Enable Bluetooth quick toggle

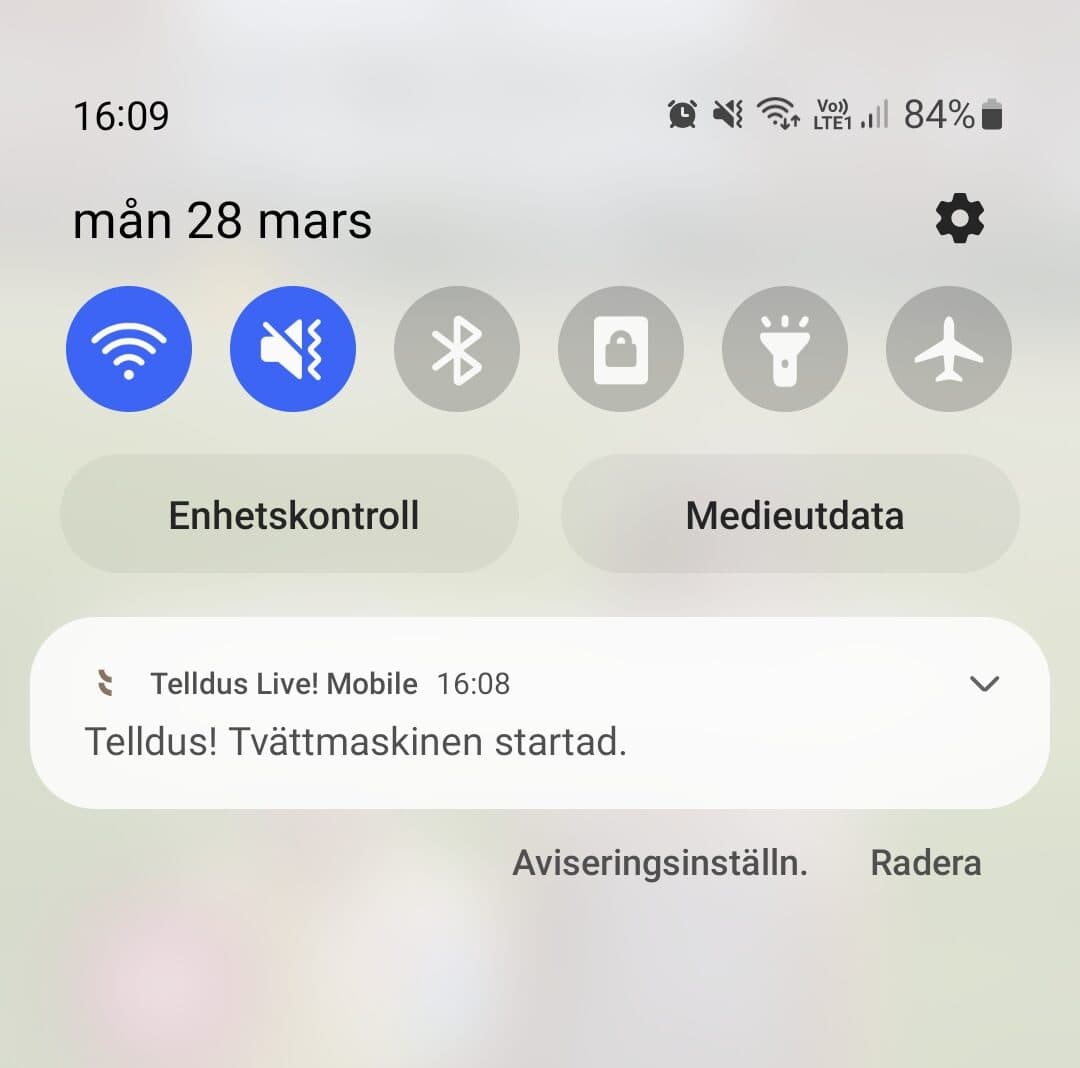[x=457, y=349]
